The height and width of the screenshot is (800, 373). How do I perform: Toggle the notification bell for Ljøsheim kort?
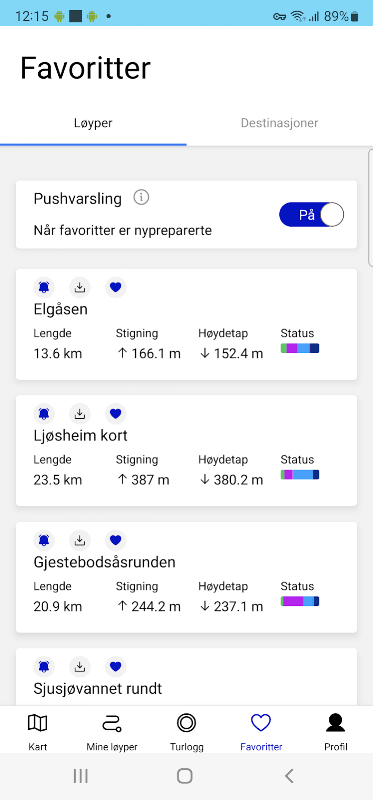click(44, 413)
